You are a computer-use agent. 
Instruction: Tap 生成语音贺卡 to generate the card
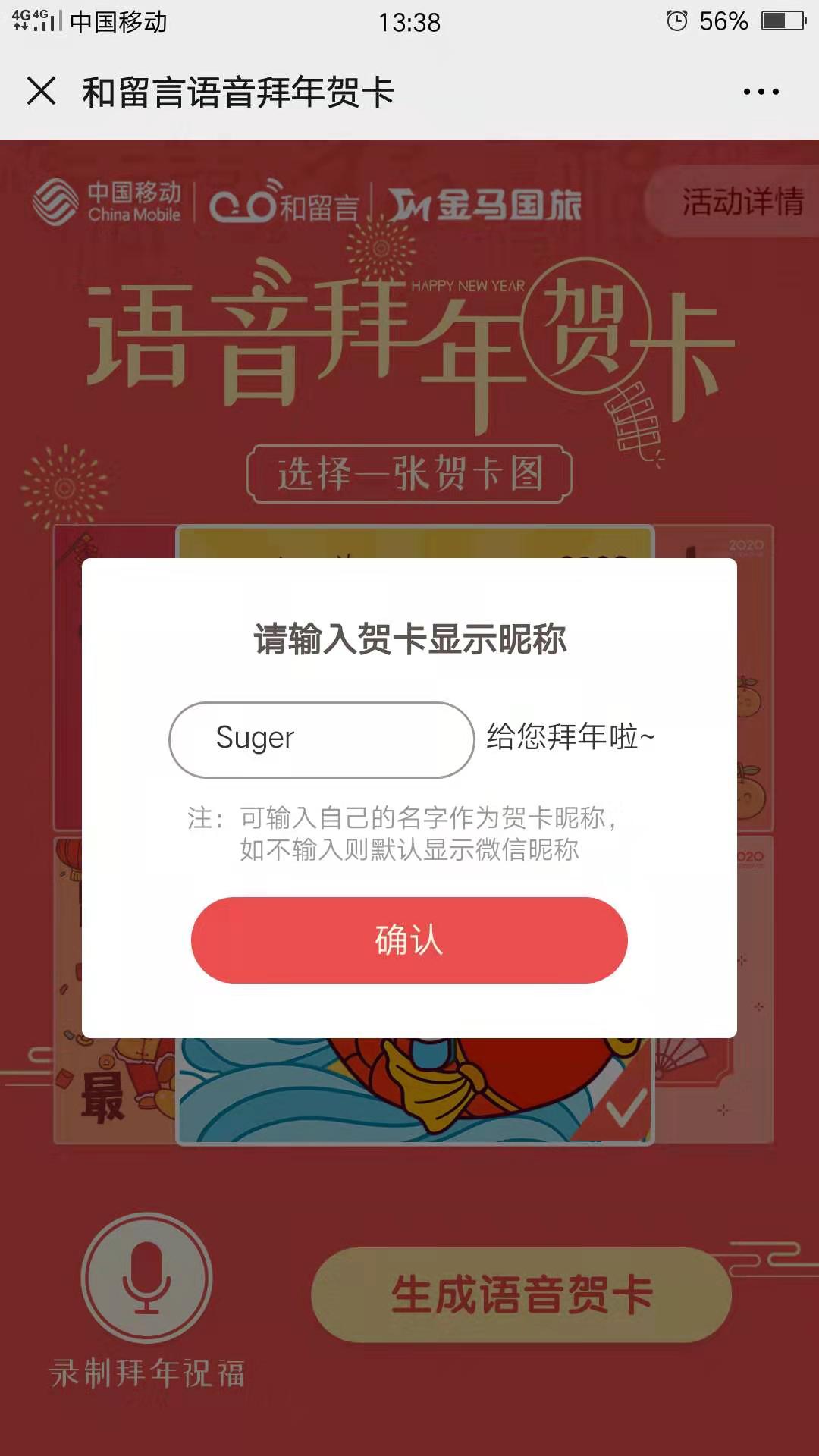[x=522, y=1295]
